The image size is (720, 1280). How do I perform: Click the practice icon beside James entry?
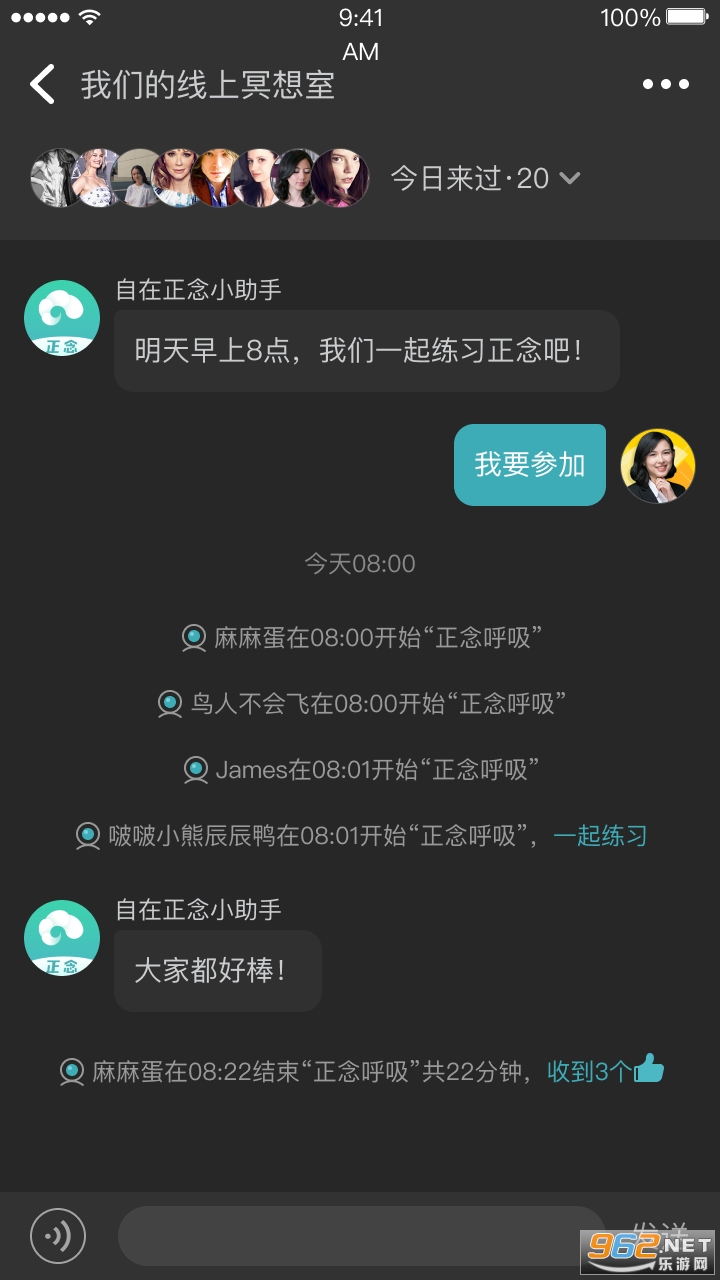tap(194, 770)
